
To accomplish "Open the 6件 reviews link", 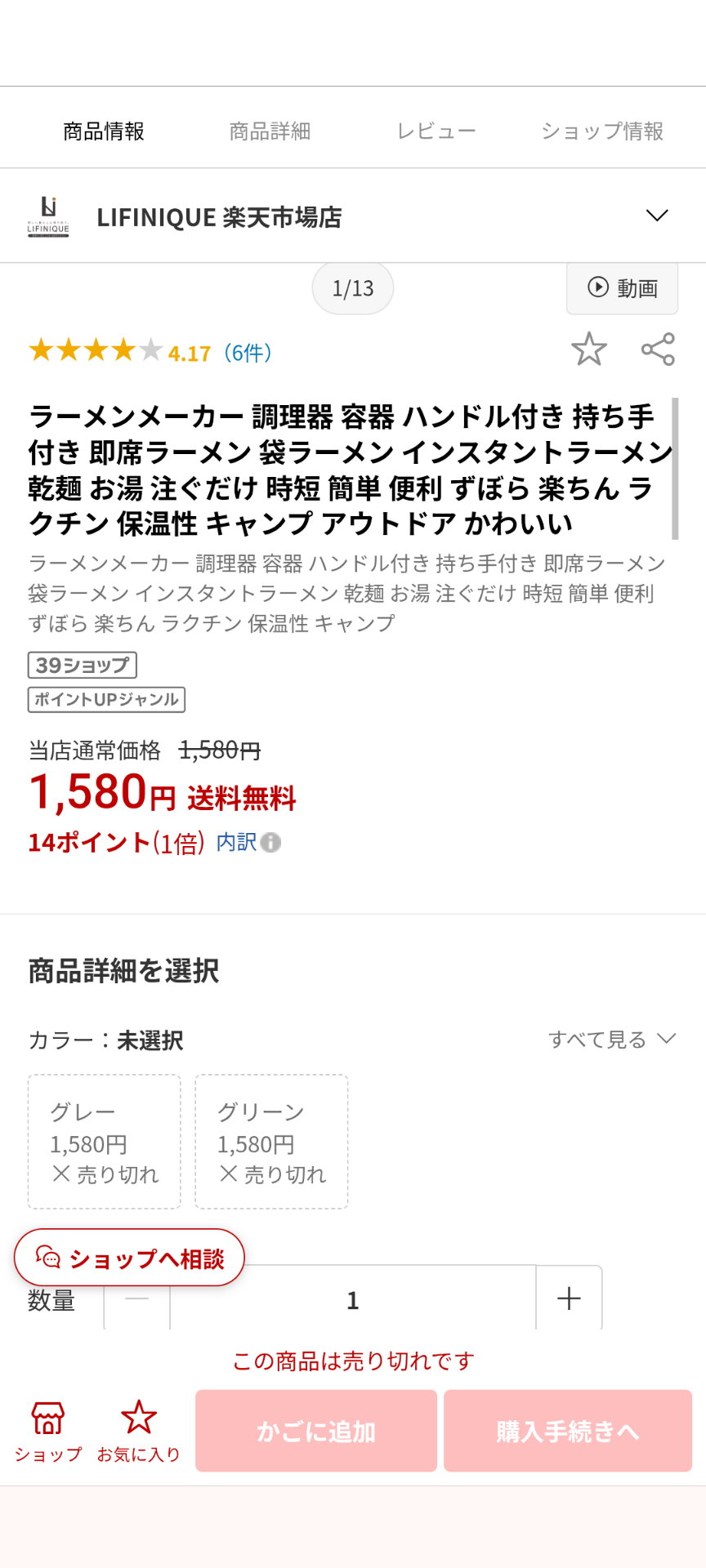I will pyautogui.click(x=248, y=353).
